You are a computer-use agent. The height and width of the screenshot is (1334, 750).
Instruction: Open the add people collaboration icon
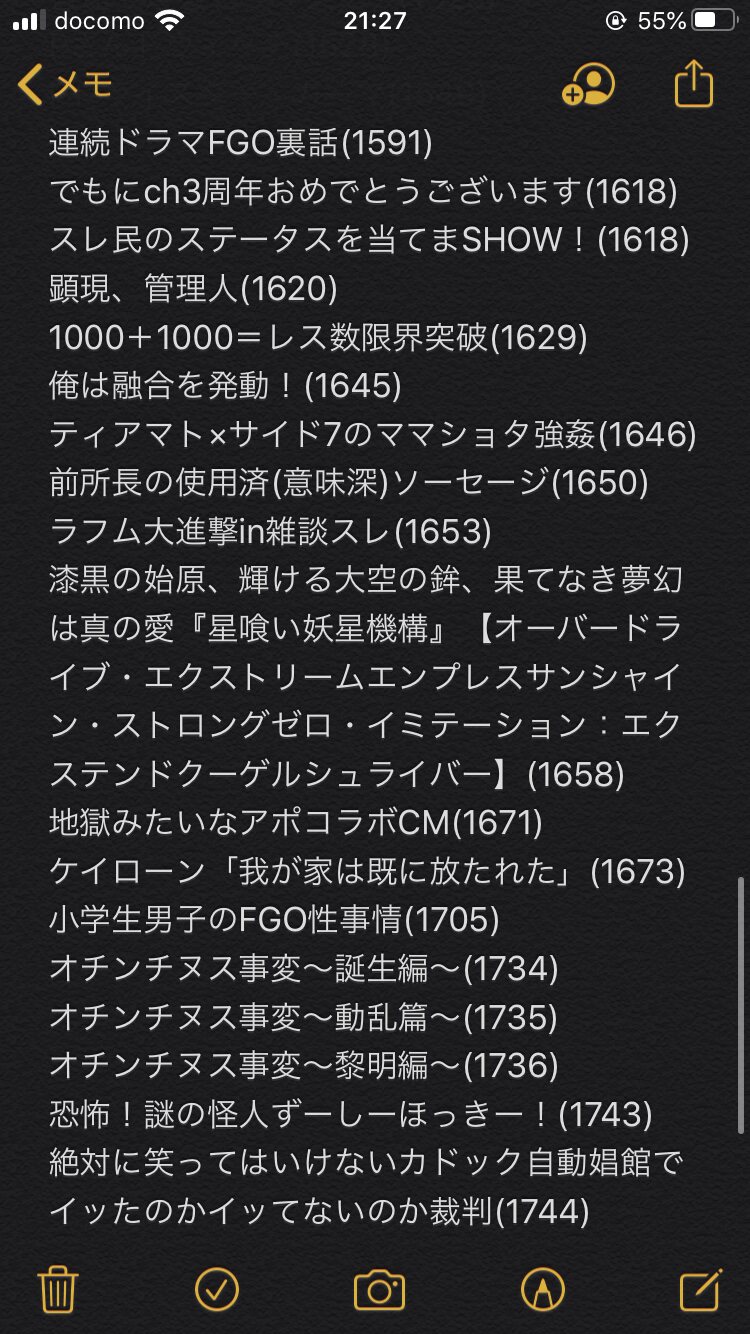click(x=588, y=85)
